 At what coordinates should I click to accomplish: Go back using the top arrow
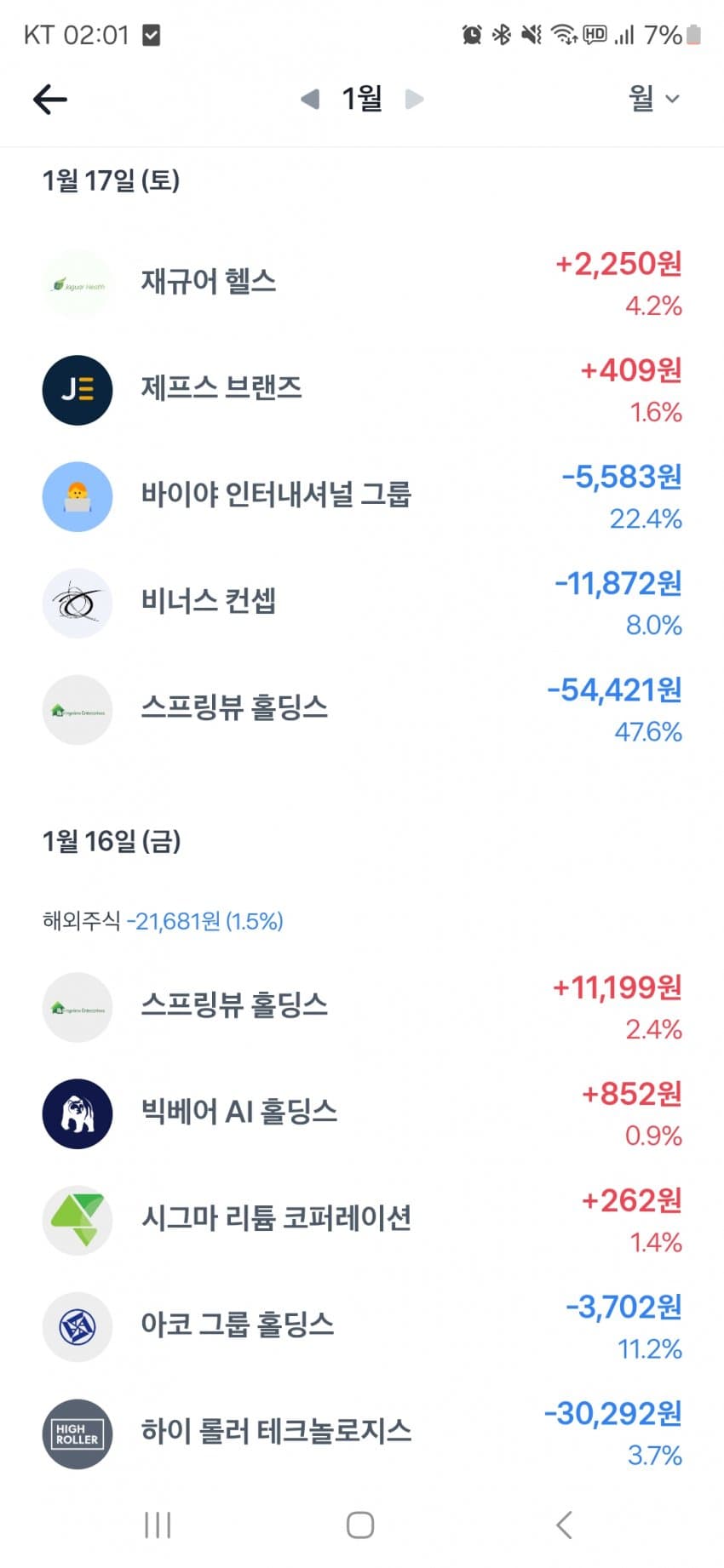49,100
